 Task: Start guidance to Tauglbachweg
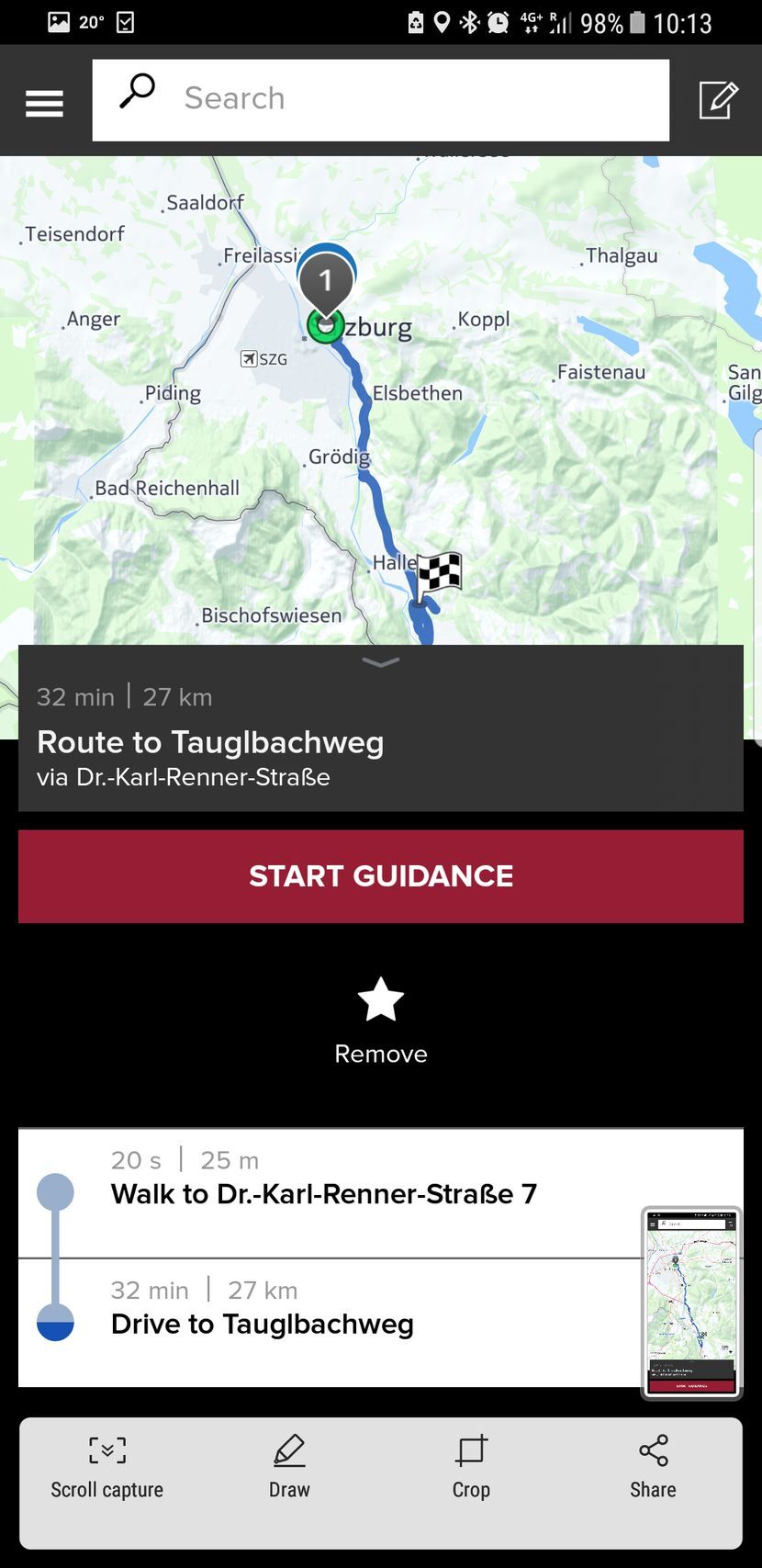pos(380,876)
